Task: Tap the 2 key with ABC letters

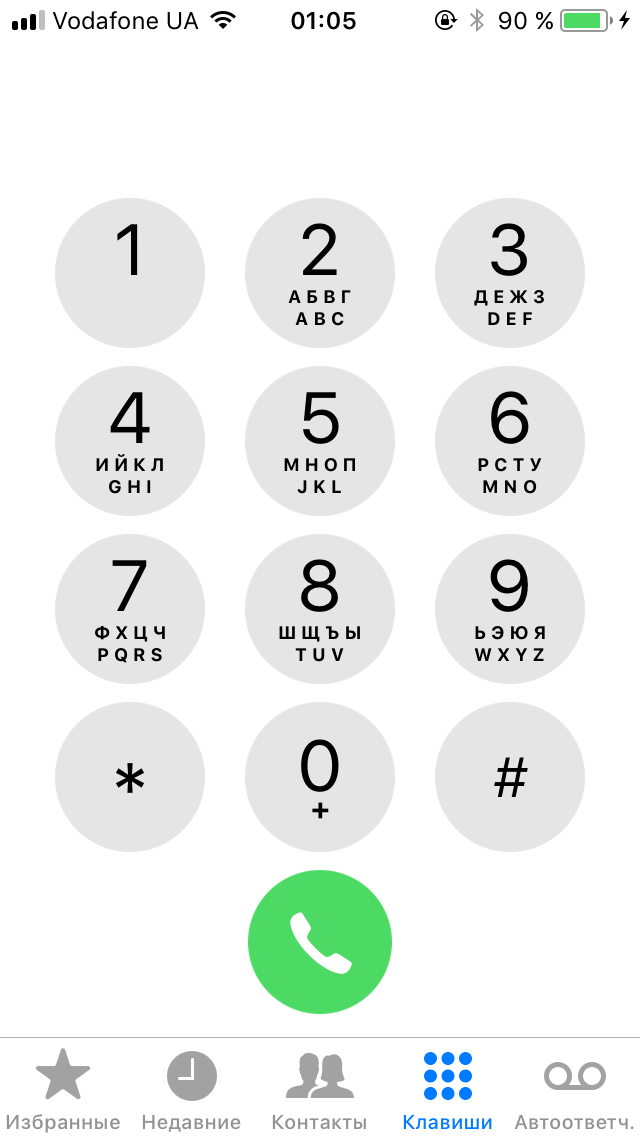Action: point(320,273)
